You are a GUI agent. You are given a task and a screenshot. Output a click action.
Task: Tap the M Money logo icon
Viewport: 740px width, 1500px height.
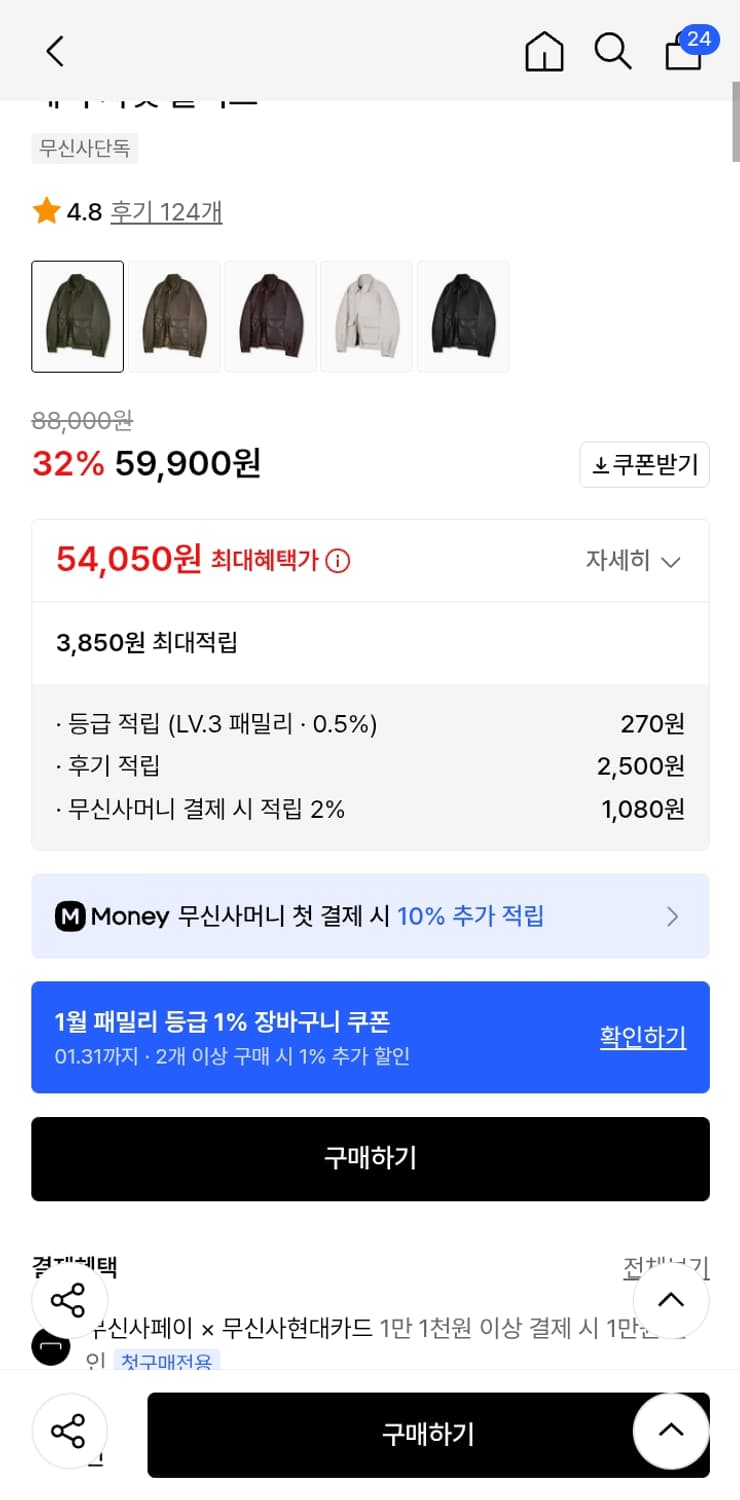pos(68,915)
